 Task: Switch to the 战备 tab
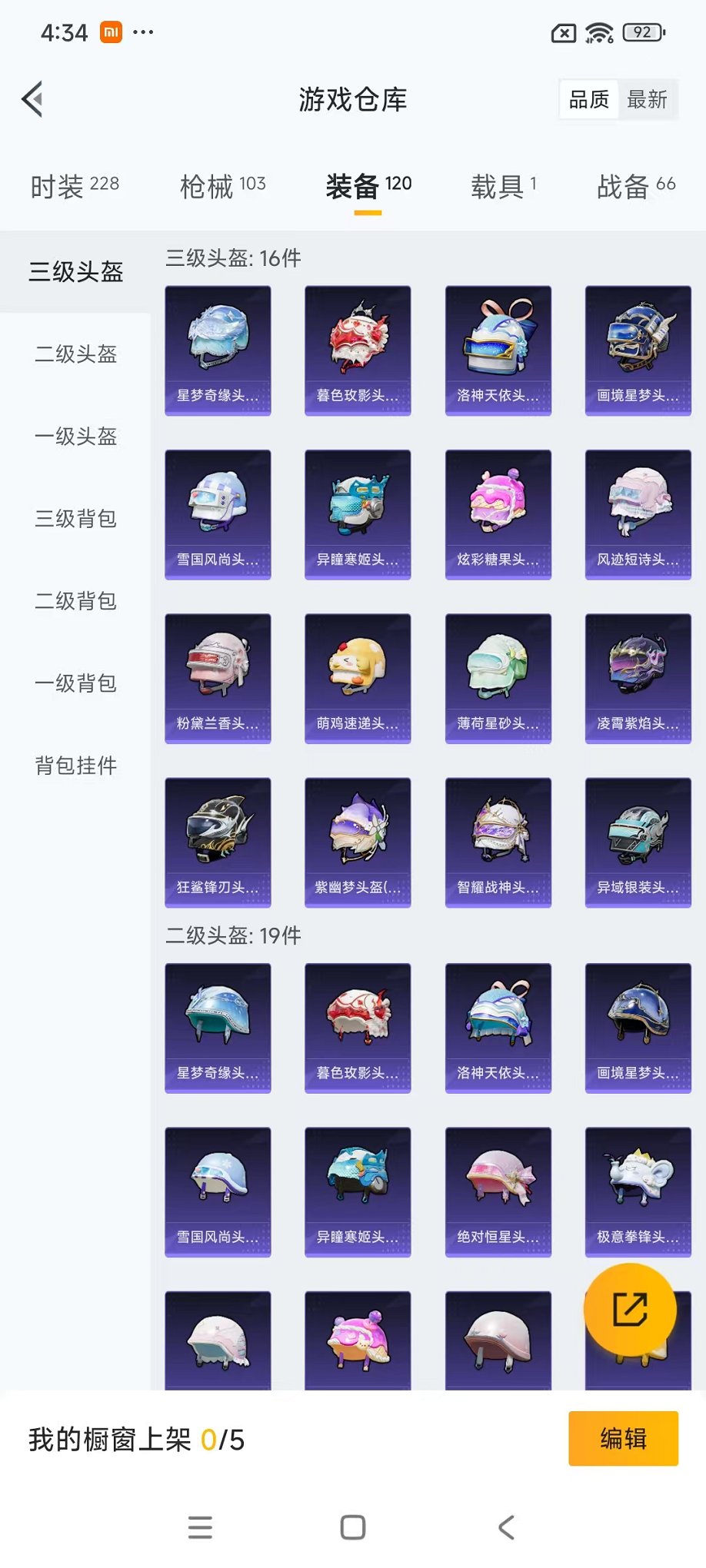click(x=636, y=186)
